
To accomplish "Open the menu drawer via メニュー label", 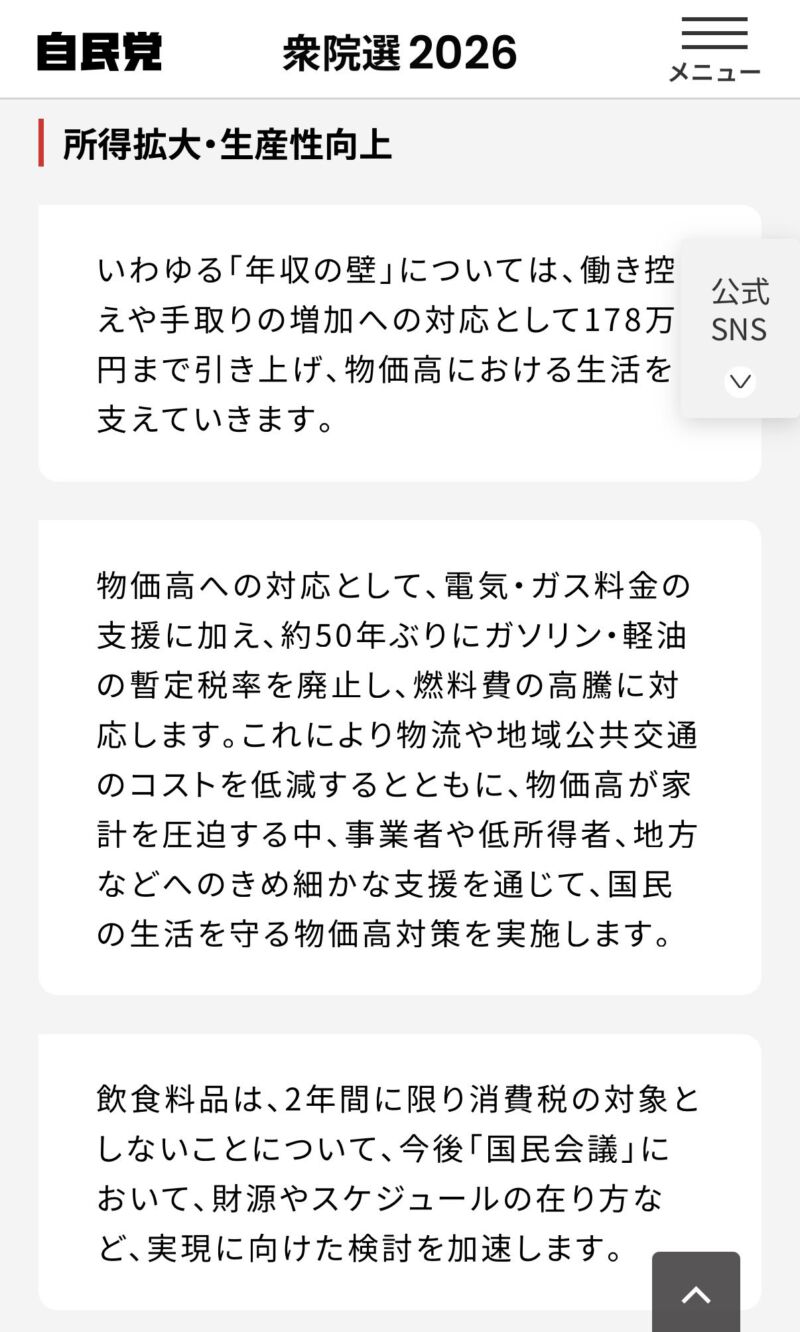I will [x=714, y=70].
